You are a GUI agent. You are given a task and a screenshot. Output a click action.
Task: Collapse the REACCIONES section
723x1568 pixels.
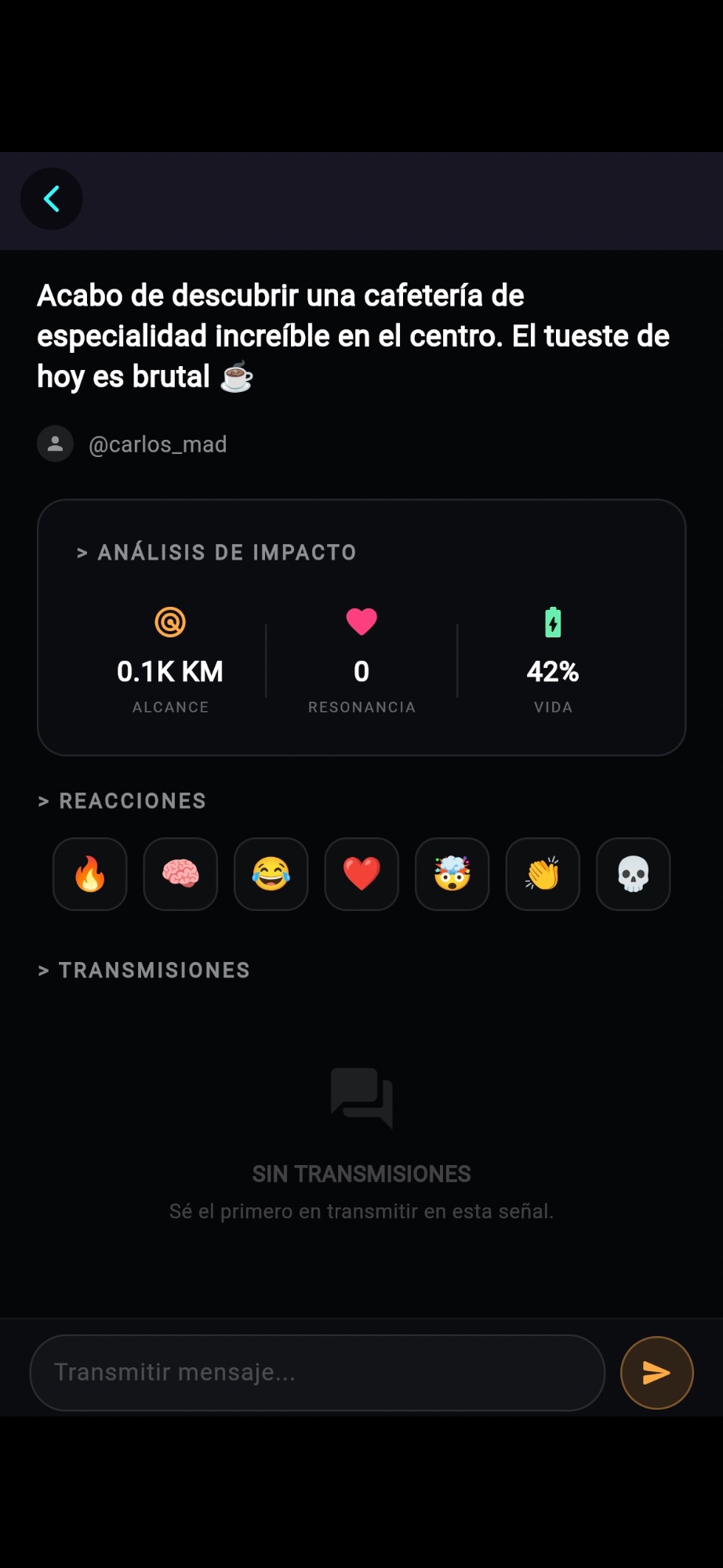122,800
